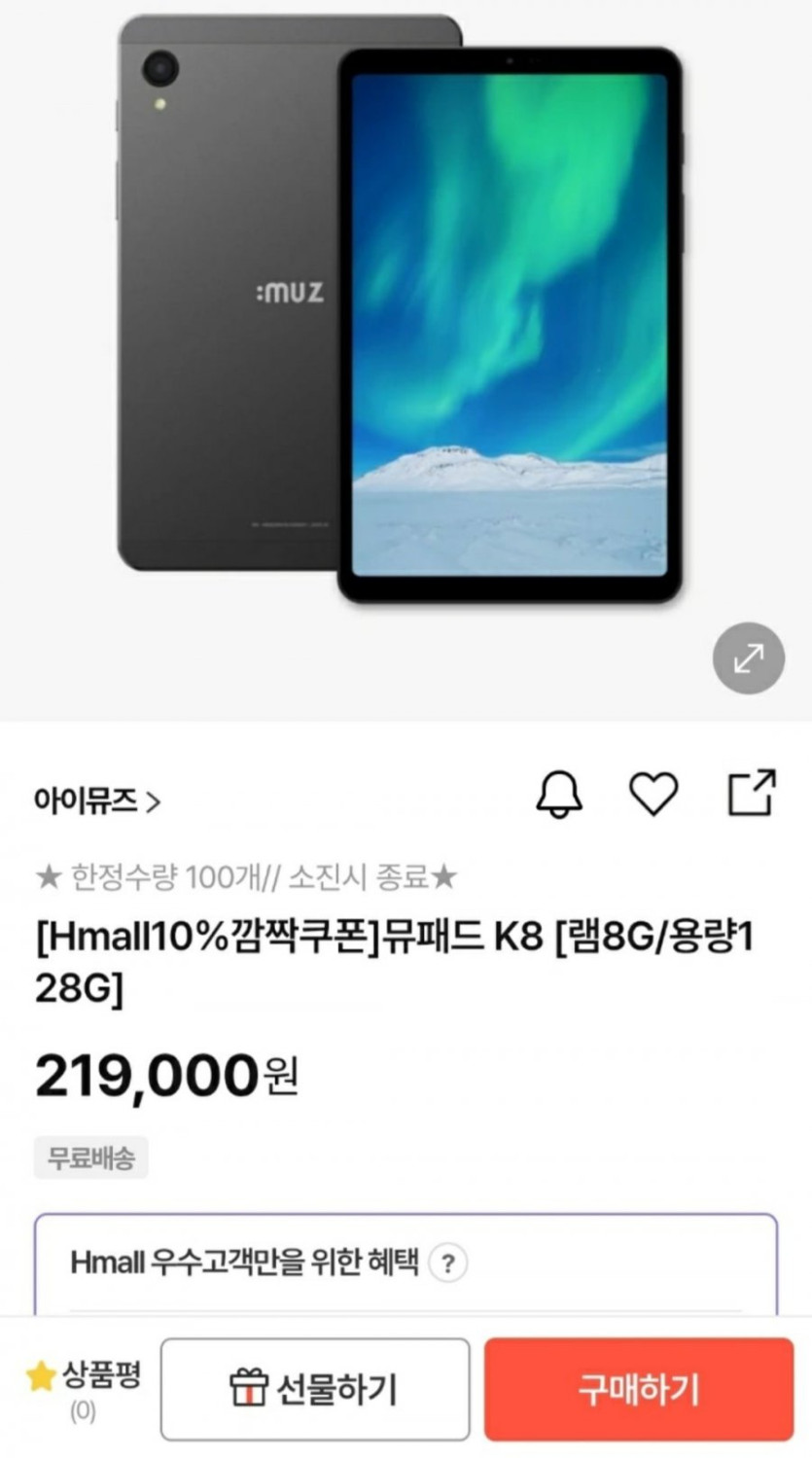Open product reviews via 상품평

(85, 1388)
